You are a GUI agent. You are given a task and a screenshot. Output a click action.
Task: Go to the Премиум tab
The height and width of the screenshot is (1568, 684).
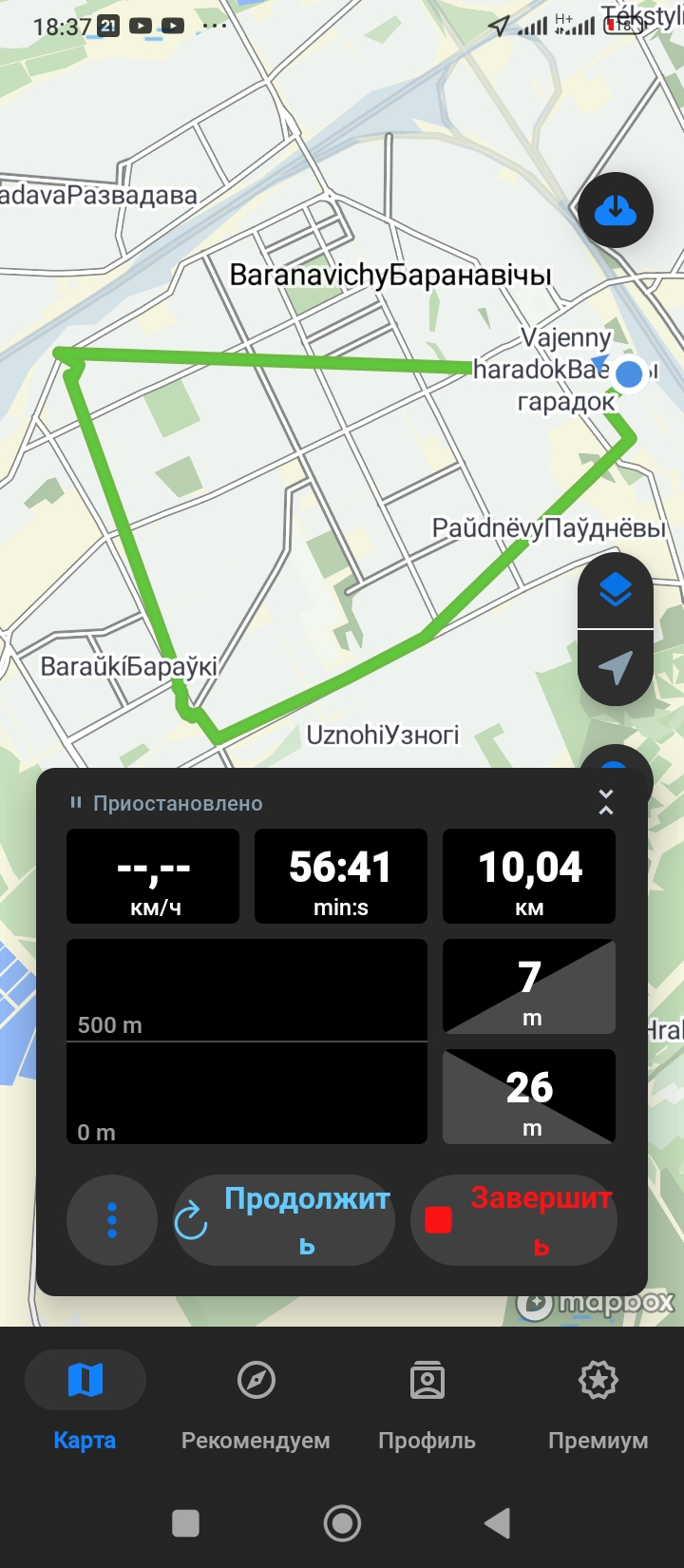click(598, 1401)
